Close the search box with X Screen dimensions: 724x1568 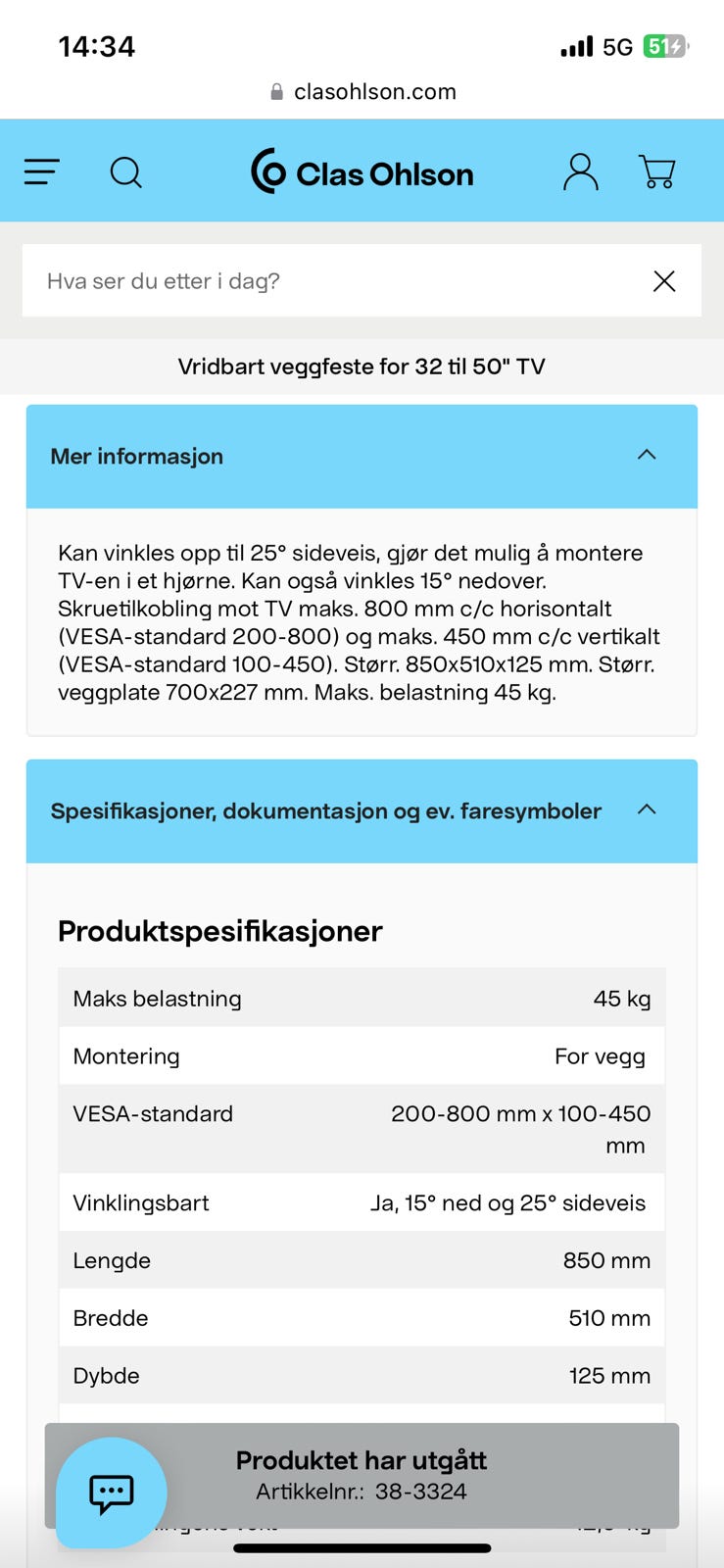pos(664,281)
